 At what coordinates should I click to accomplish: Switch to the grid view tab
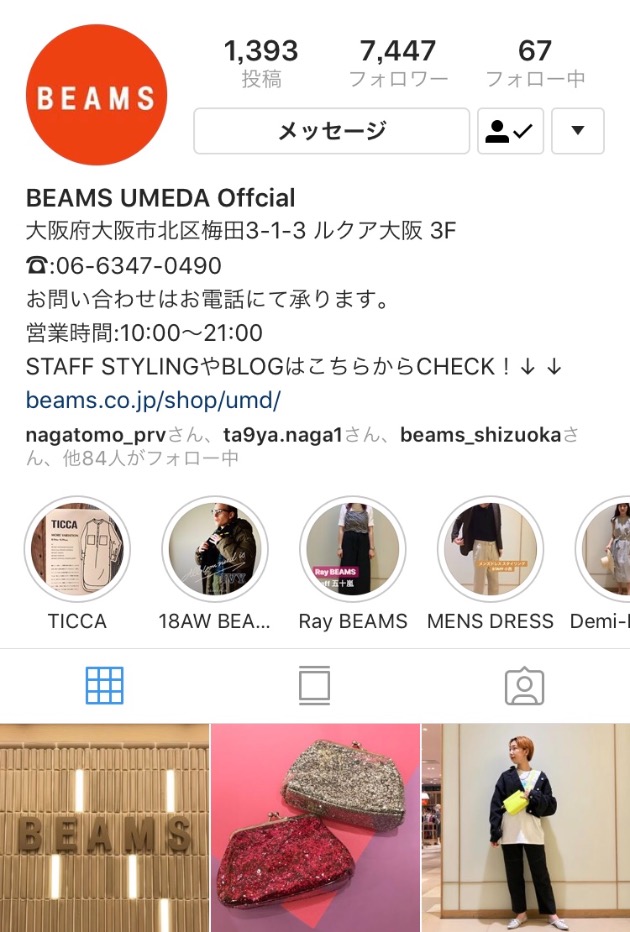pyautogui.click(x=105, y=685)
